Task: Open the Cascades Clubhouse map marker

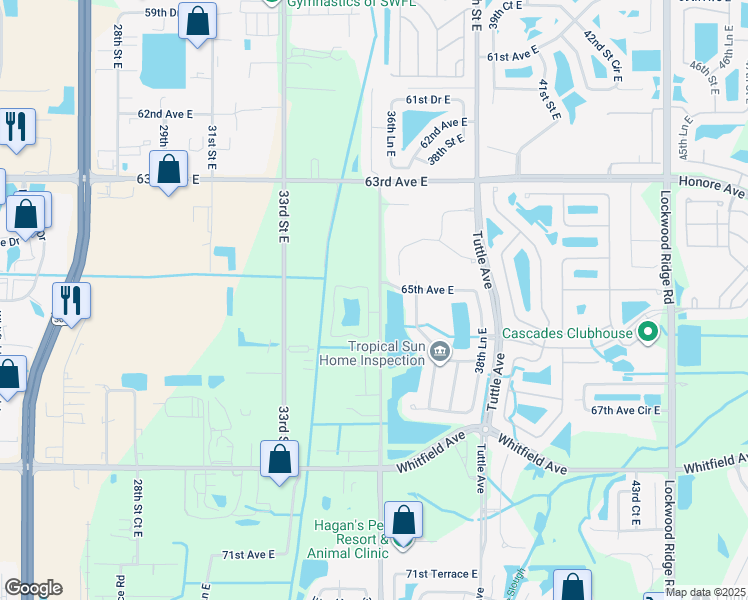Action: click(647, 332)
